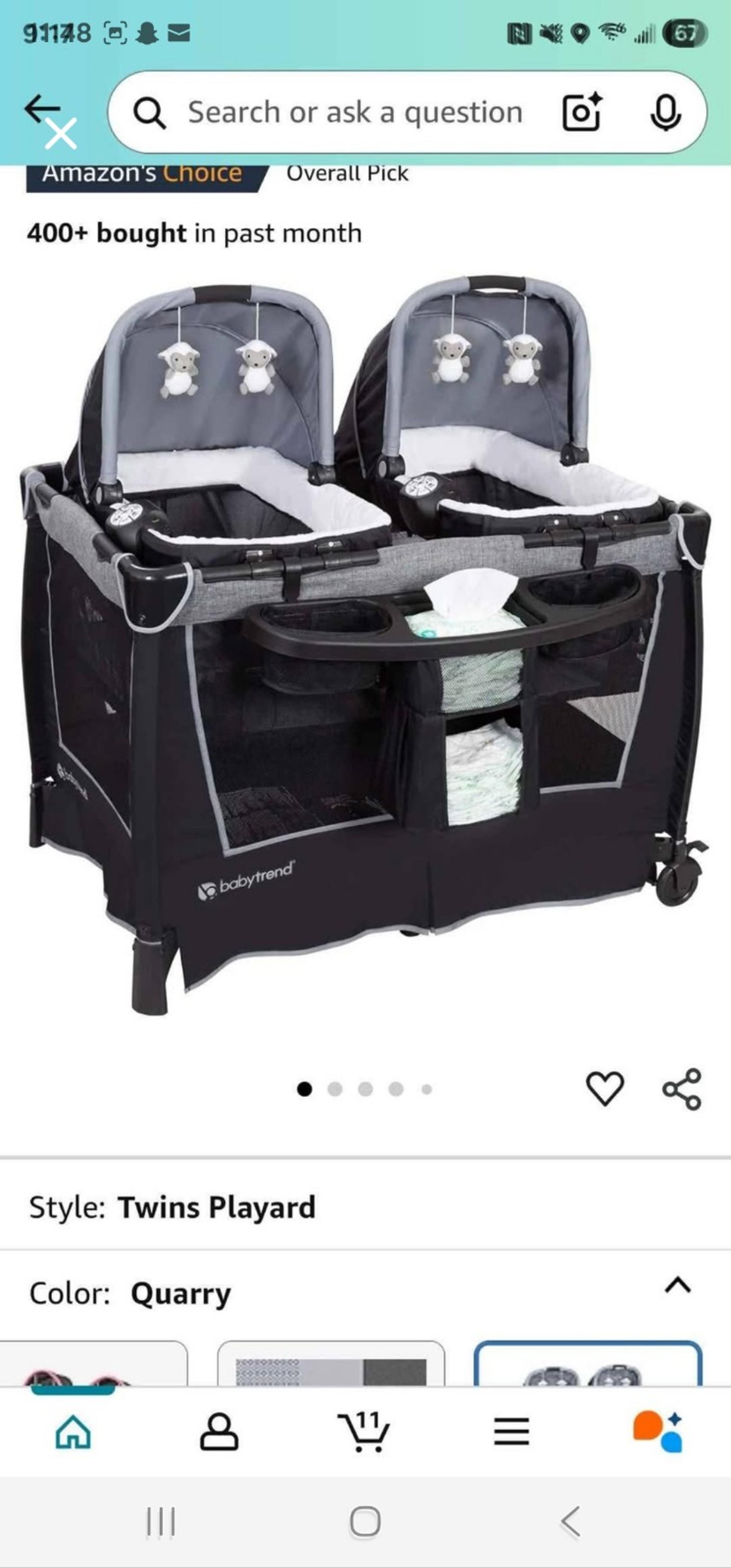The height and width of the screenshot is (1568, 731).
Task: Open the account profile tab
Action: (x=219, y=1432)
